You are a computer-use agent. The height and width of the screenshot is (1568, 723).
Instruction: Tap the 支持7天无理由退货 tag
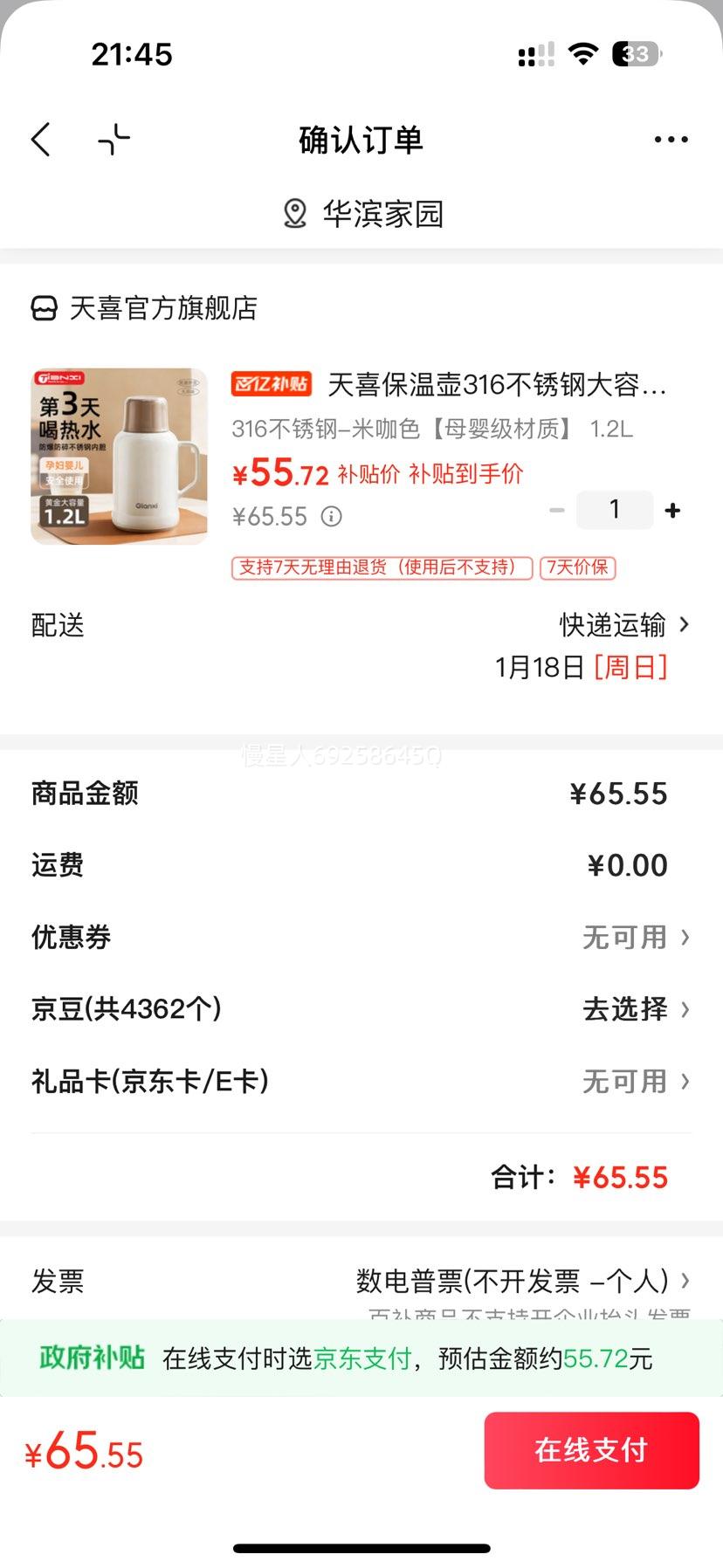(x=379, y=567)
